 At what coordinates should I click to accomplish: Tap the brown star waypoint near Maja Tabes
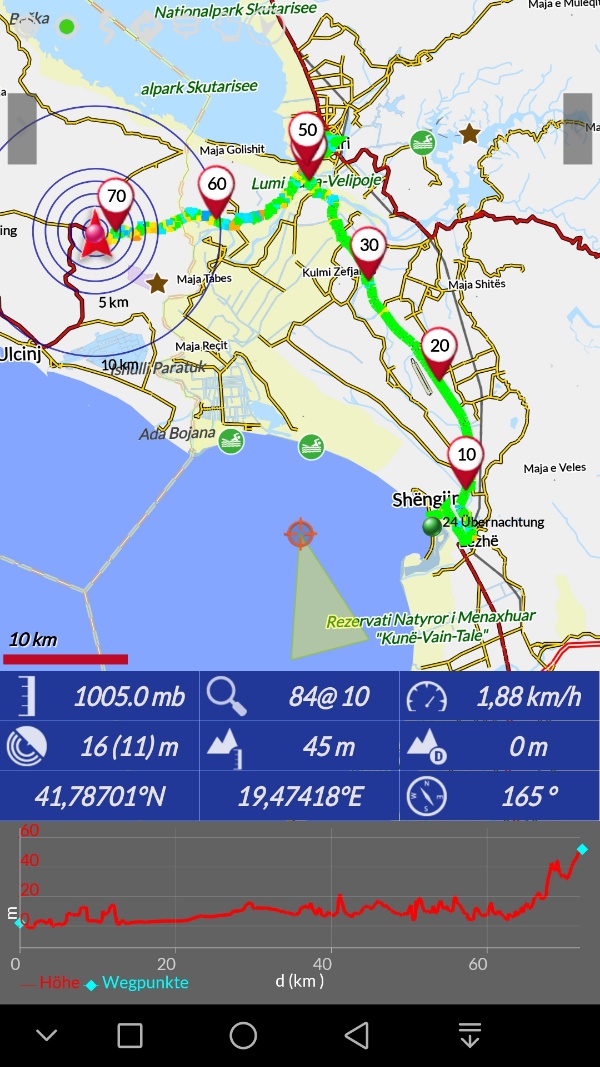pyautogui.click(x=158, y=283)
